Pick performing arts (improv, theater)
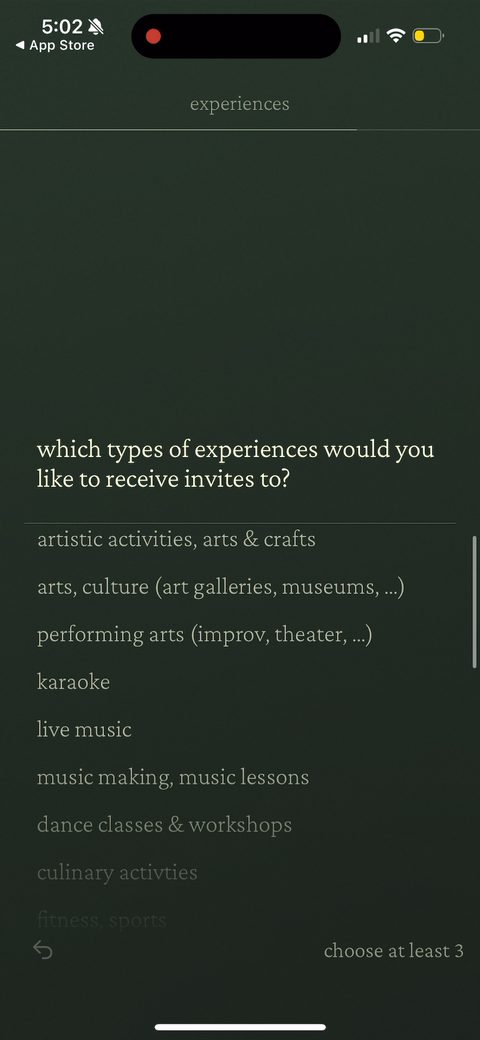 205,635
